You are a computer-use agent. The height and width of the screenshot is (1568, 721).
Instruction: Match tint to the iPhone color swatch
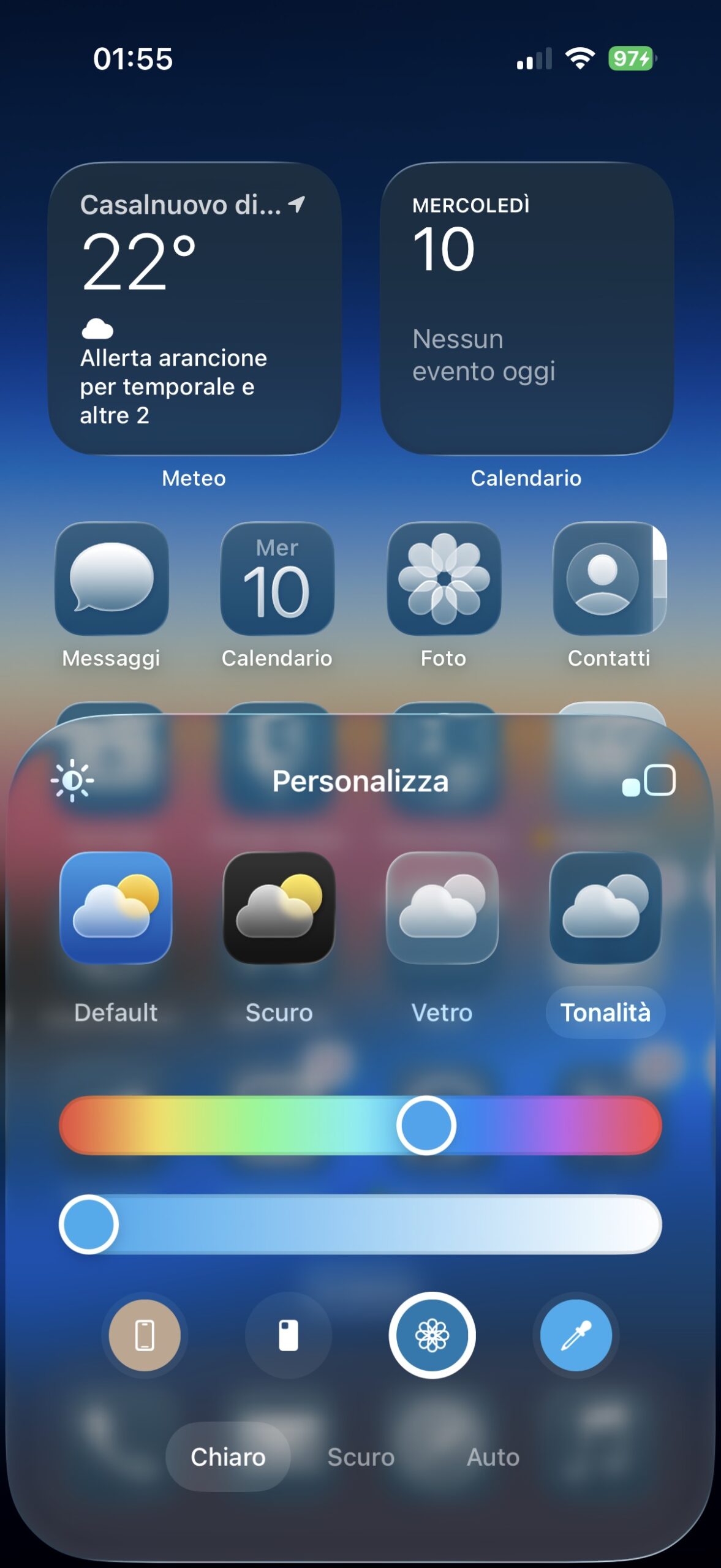click(145, 1335)
